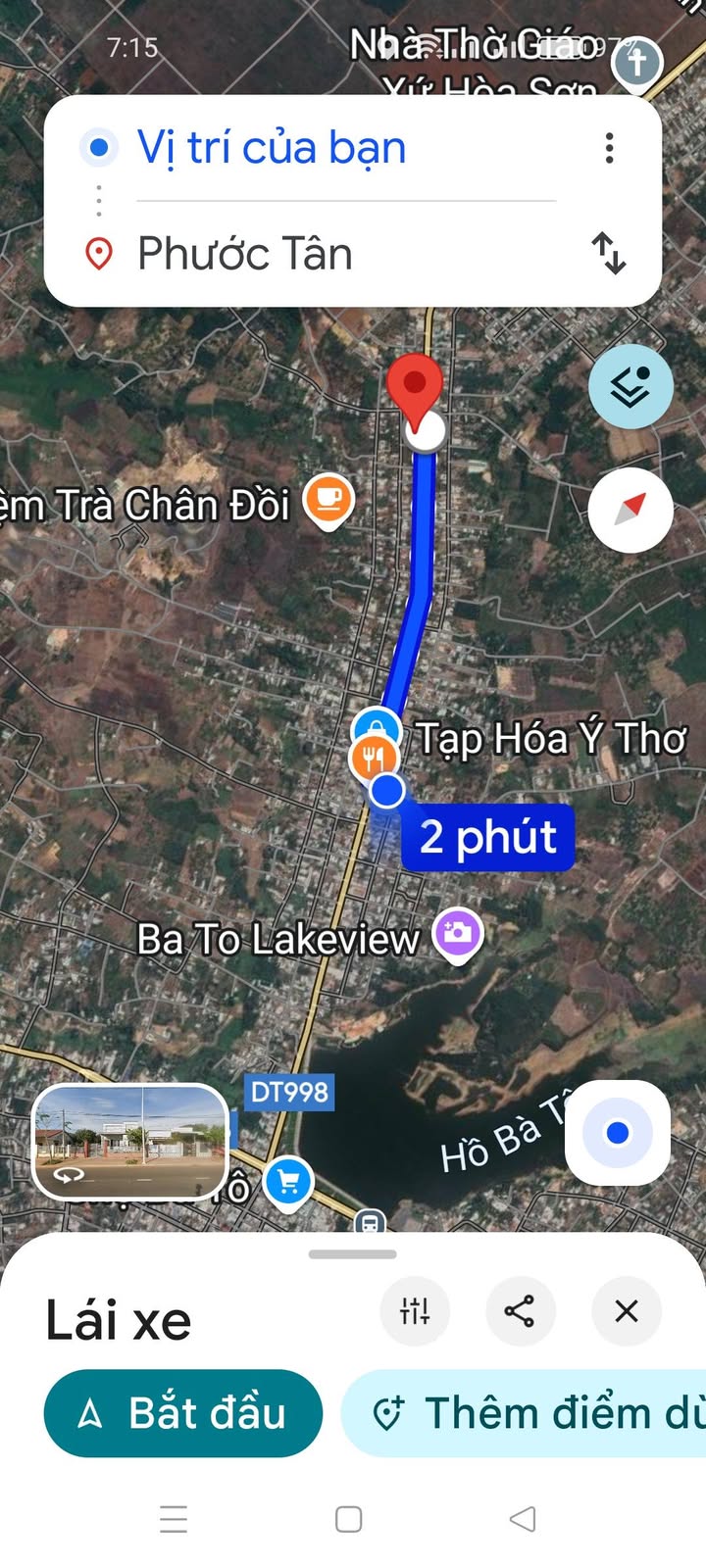Share this driving route
The width and height of the screenshot is (706, 1568).
(x=520, y=1311)
